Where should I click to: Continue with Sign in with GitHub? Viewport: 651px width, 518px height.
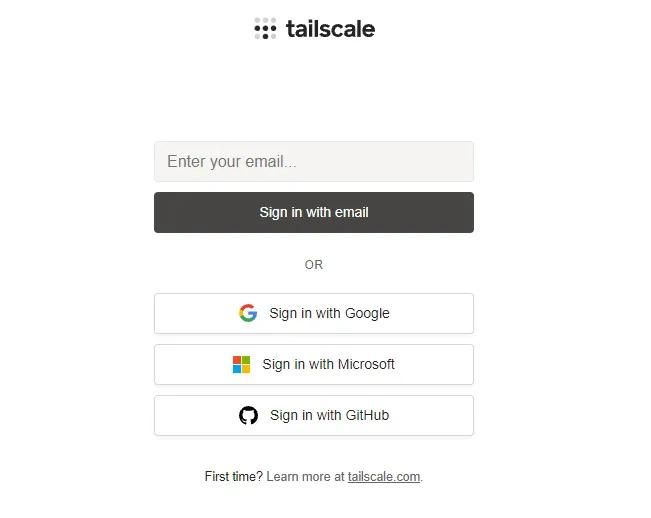click(x=313, y=415)
